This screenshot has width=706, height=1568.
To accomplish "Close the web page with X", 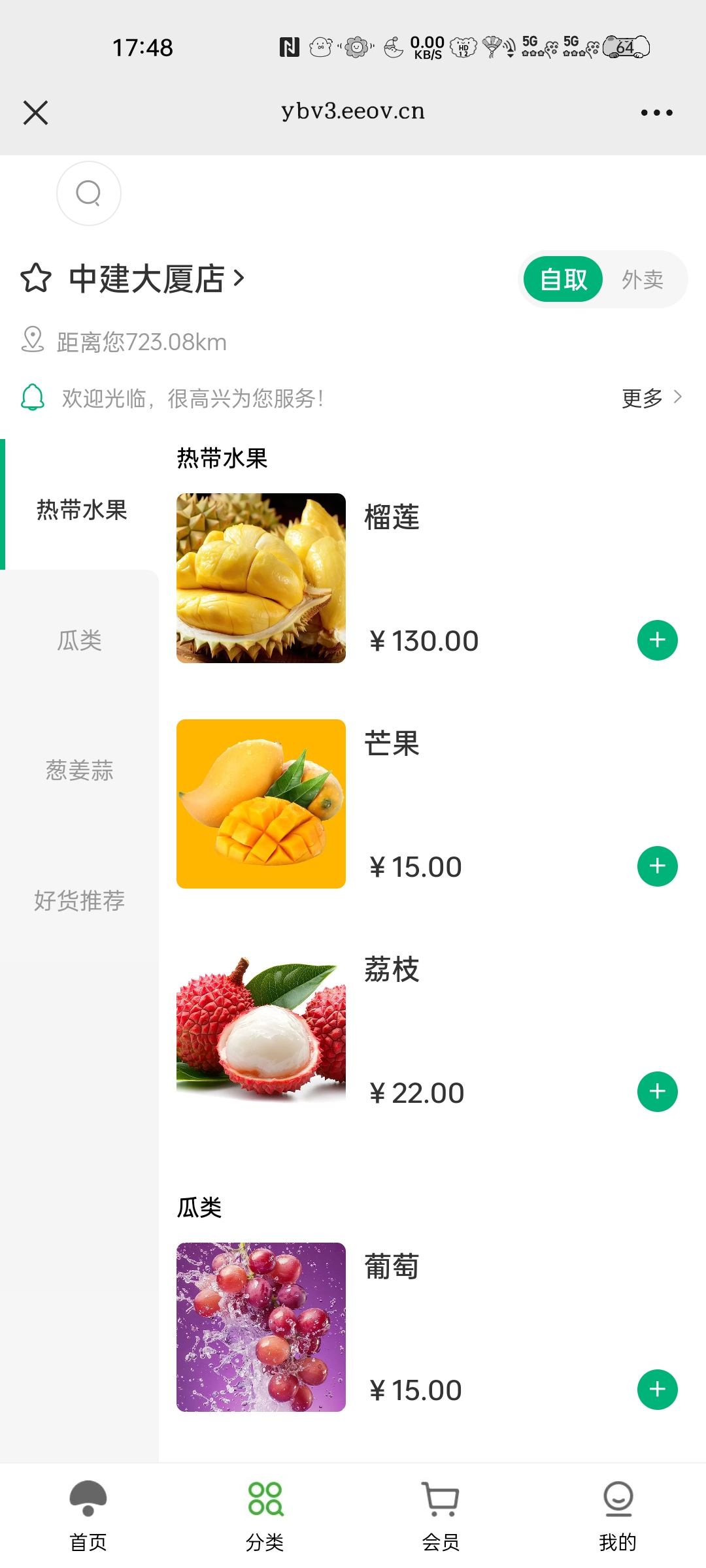I will click(36, 112).
